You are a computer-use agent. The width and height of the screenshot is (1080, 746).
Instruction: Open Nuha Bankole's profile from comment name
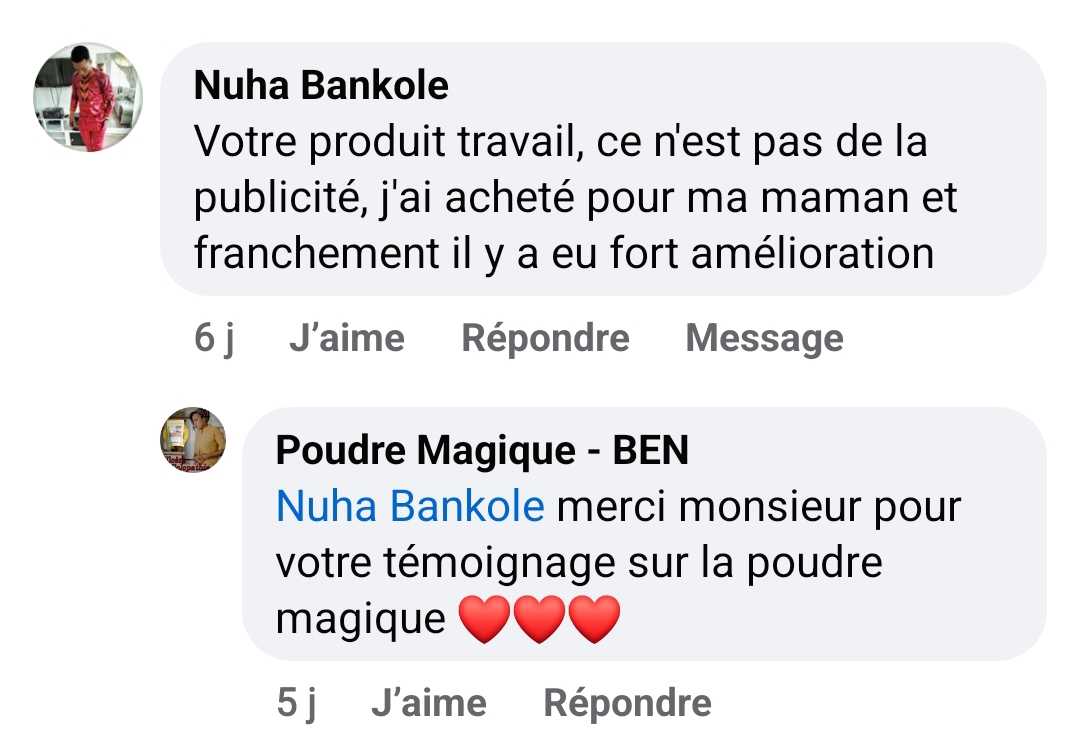tap(321, 86)
